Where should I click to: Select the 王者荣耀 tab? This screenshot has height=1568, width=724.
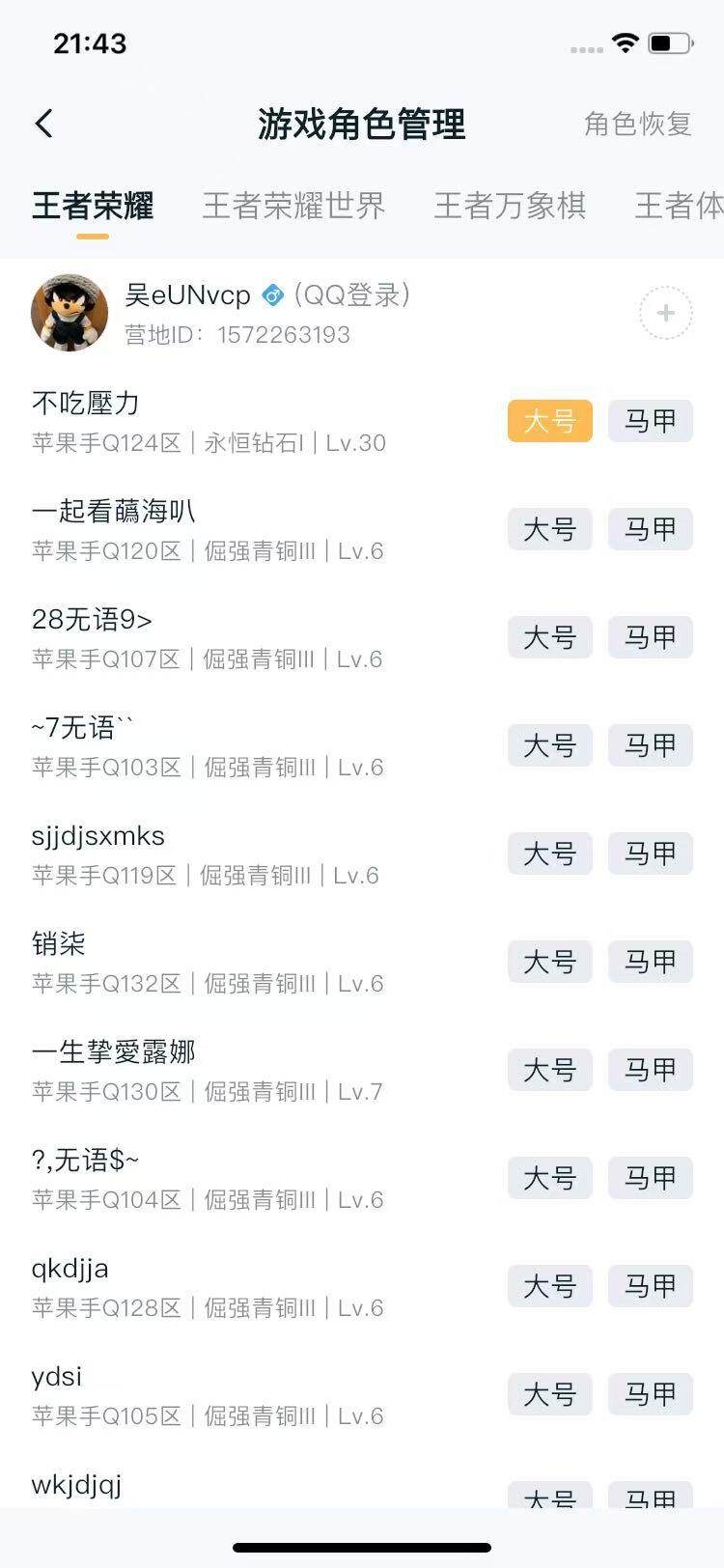tap(93, 206)
